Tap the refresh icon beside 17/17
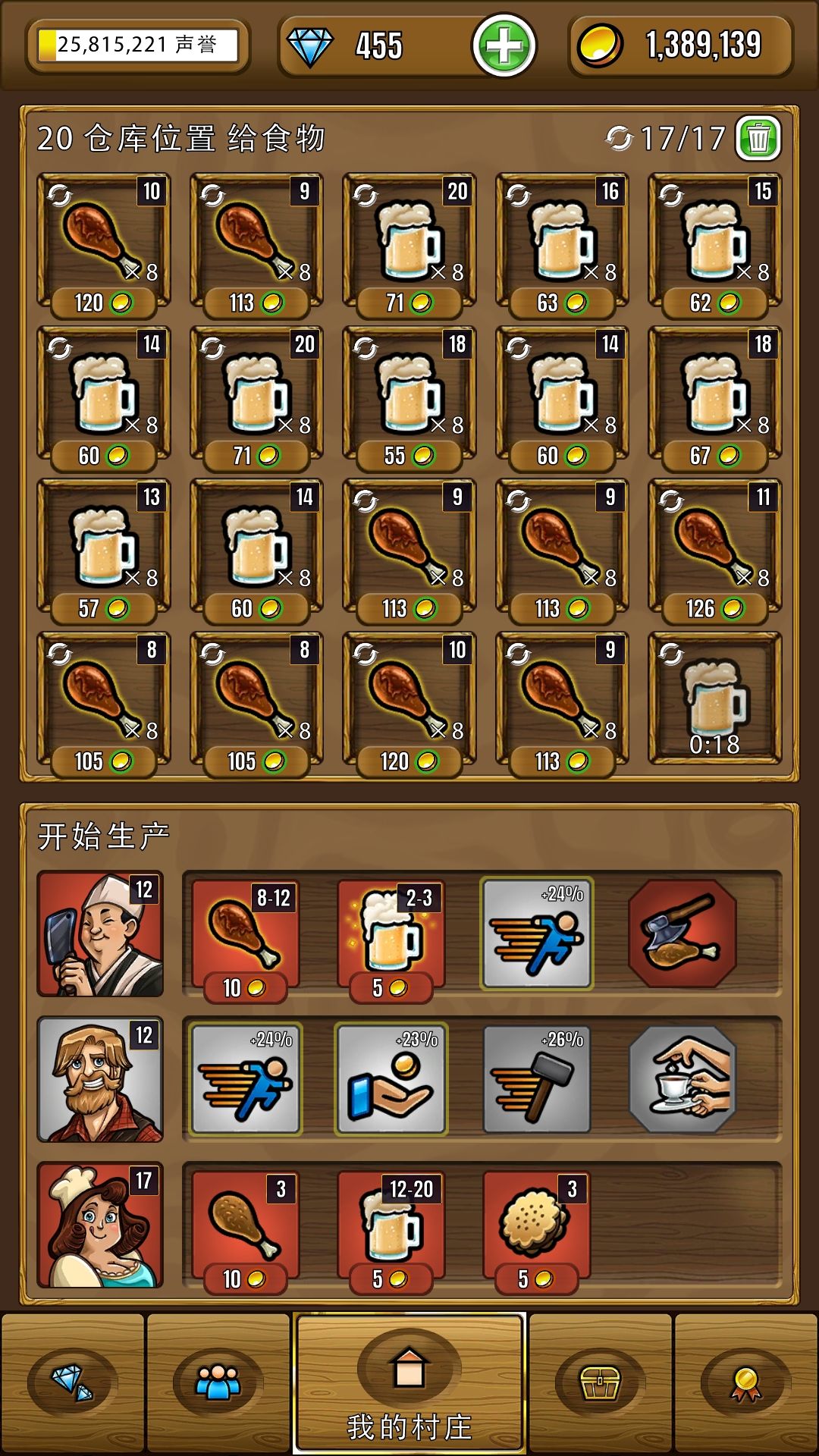The width and height of the screenshot is (819, 1456). click(x=619, y=138)
